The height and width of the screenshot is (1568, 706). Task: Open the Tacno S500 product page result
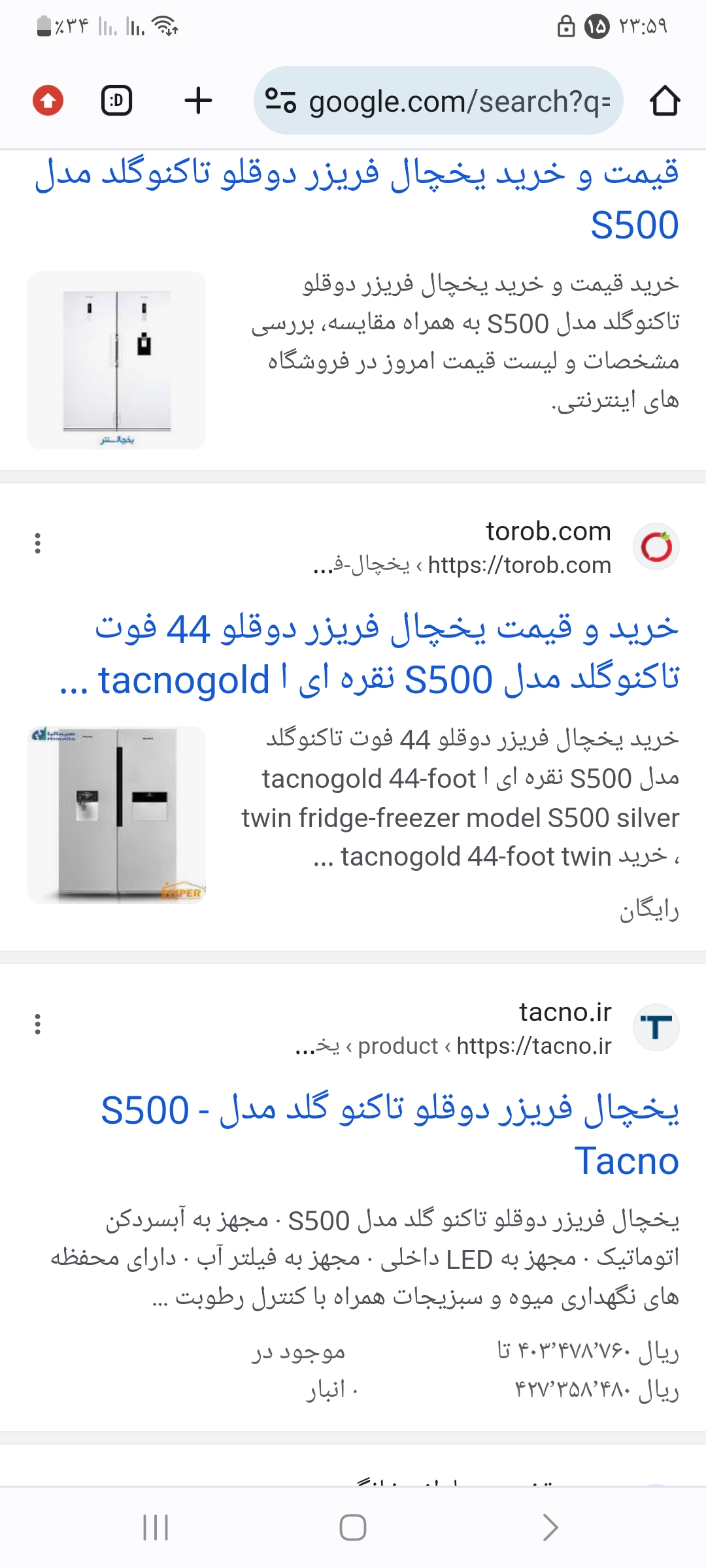point(390,1135)
